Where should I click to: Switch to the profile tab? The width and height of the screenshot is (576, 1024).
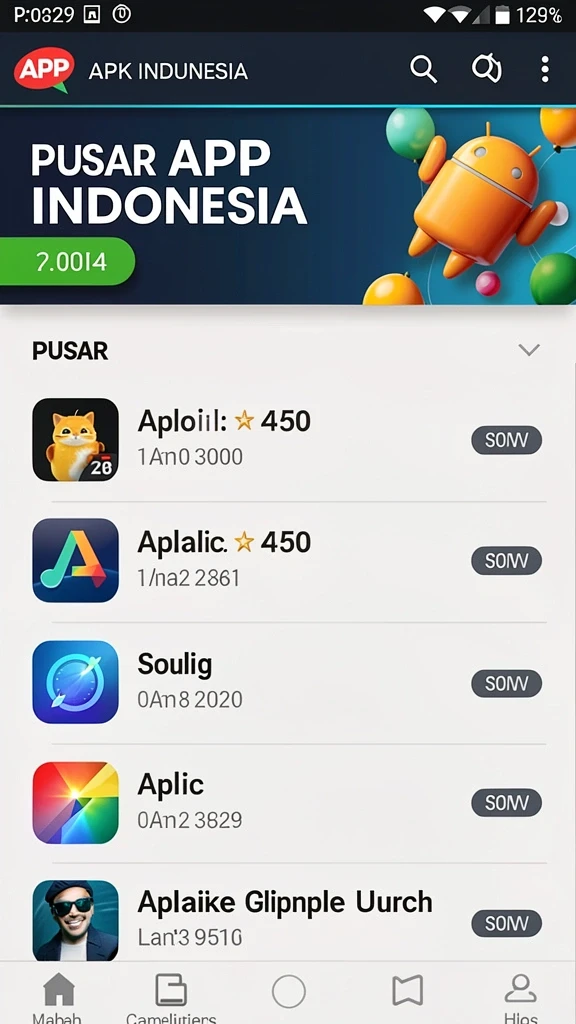(x=520, y=997)
